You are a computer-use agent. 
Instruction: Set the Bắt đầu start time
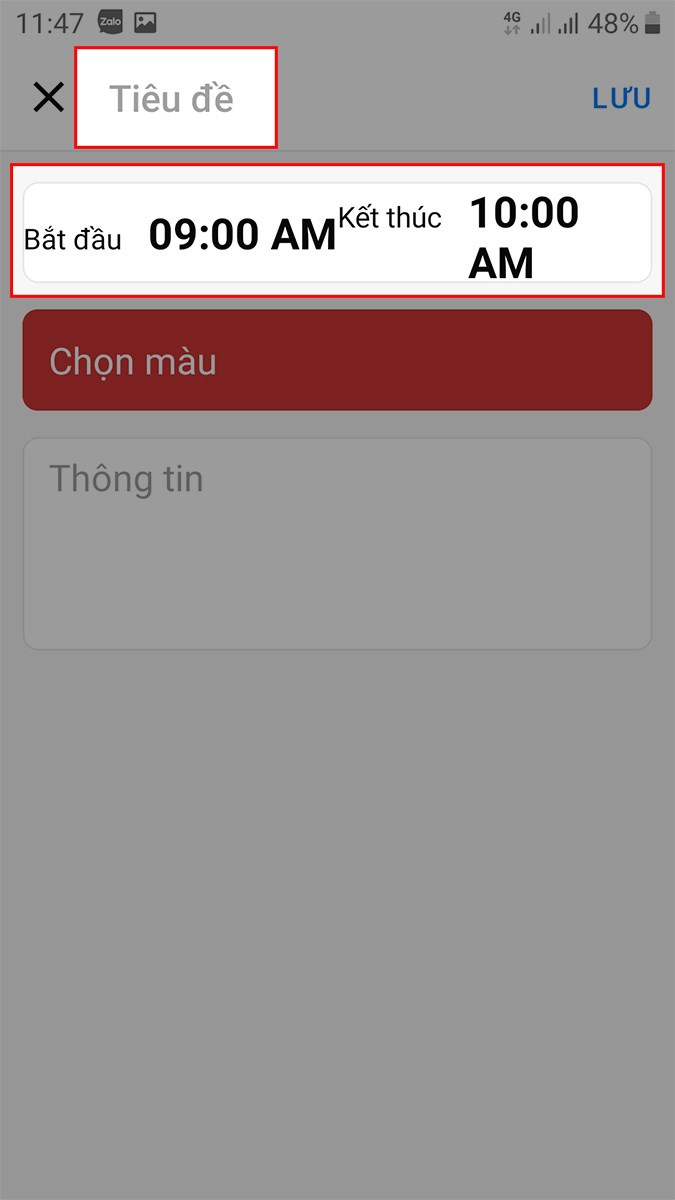tap(241, 235)
